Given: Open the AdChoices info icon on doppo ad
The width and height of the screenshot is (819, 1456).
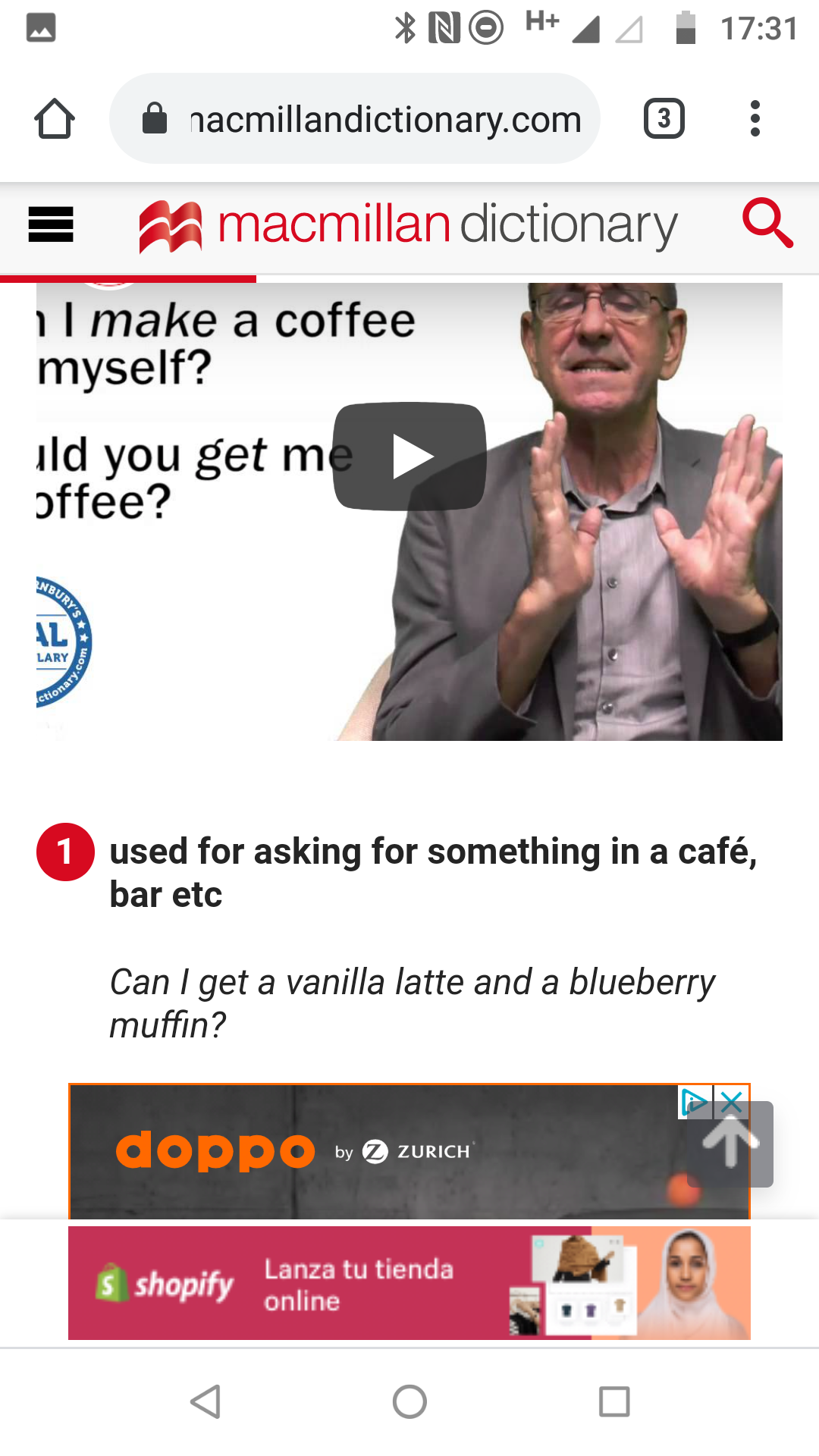Looking at the screenshot, I should pos(695,1102).
